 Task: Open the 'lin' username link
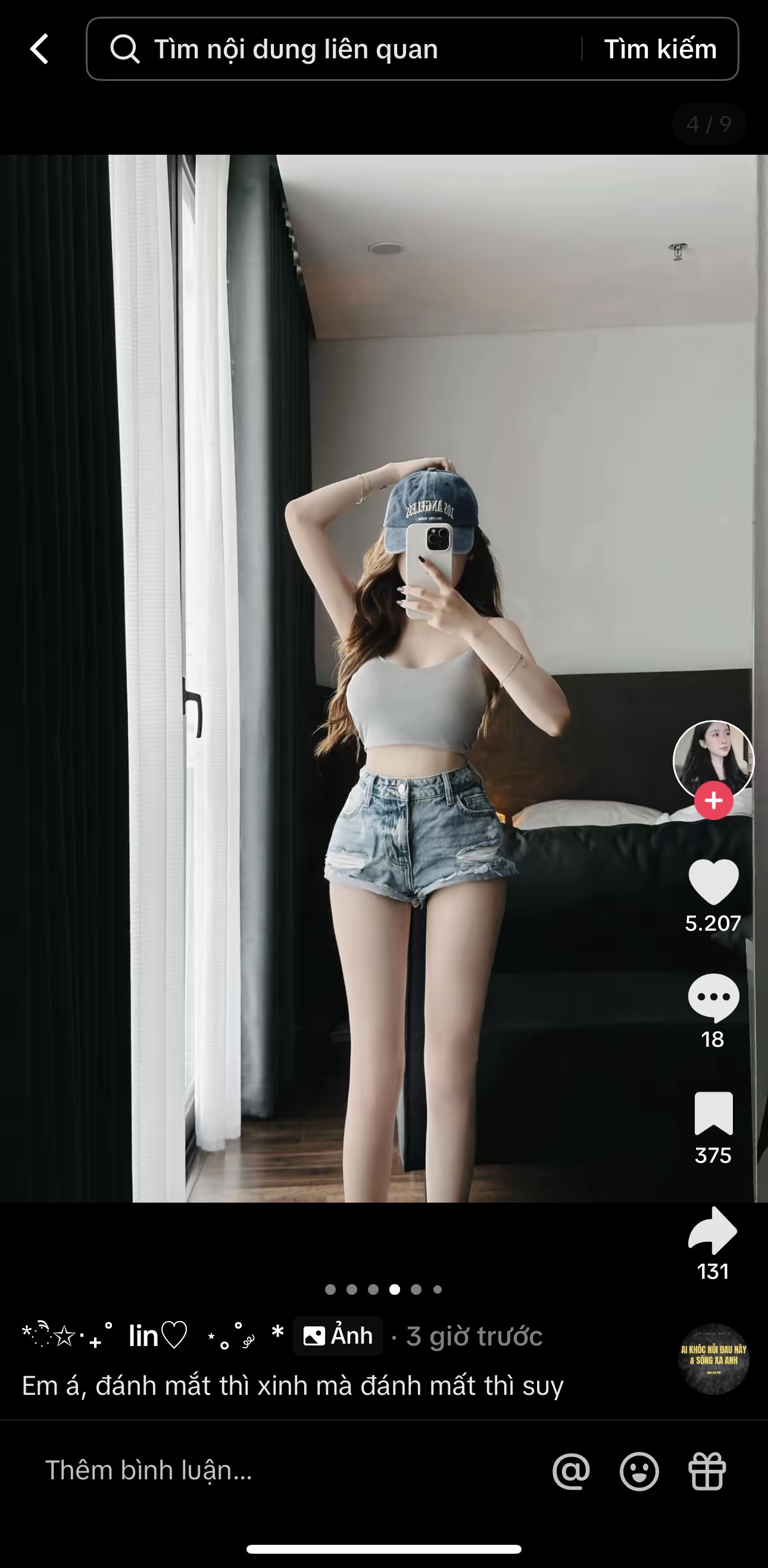[x=146, y=1335]
